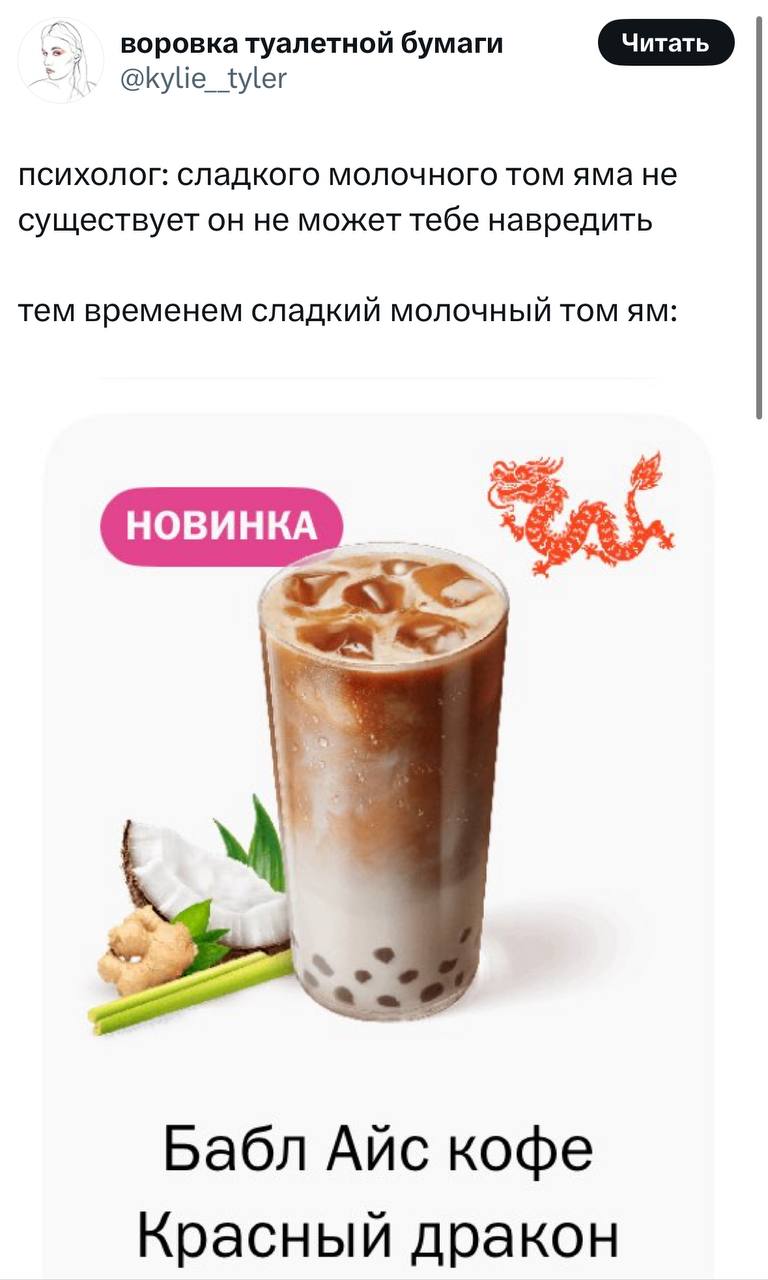This screenshot has width=768, height=1280.
Task: Open the kylie__tyler profile avatar
Action: coord(60,61)
